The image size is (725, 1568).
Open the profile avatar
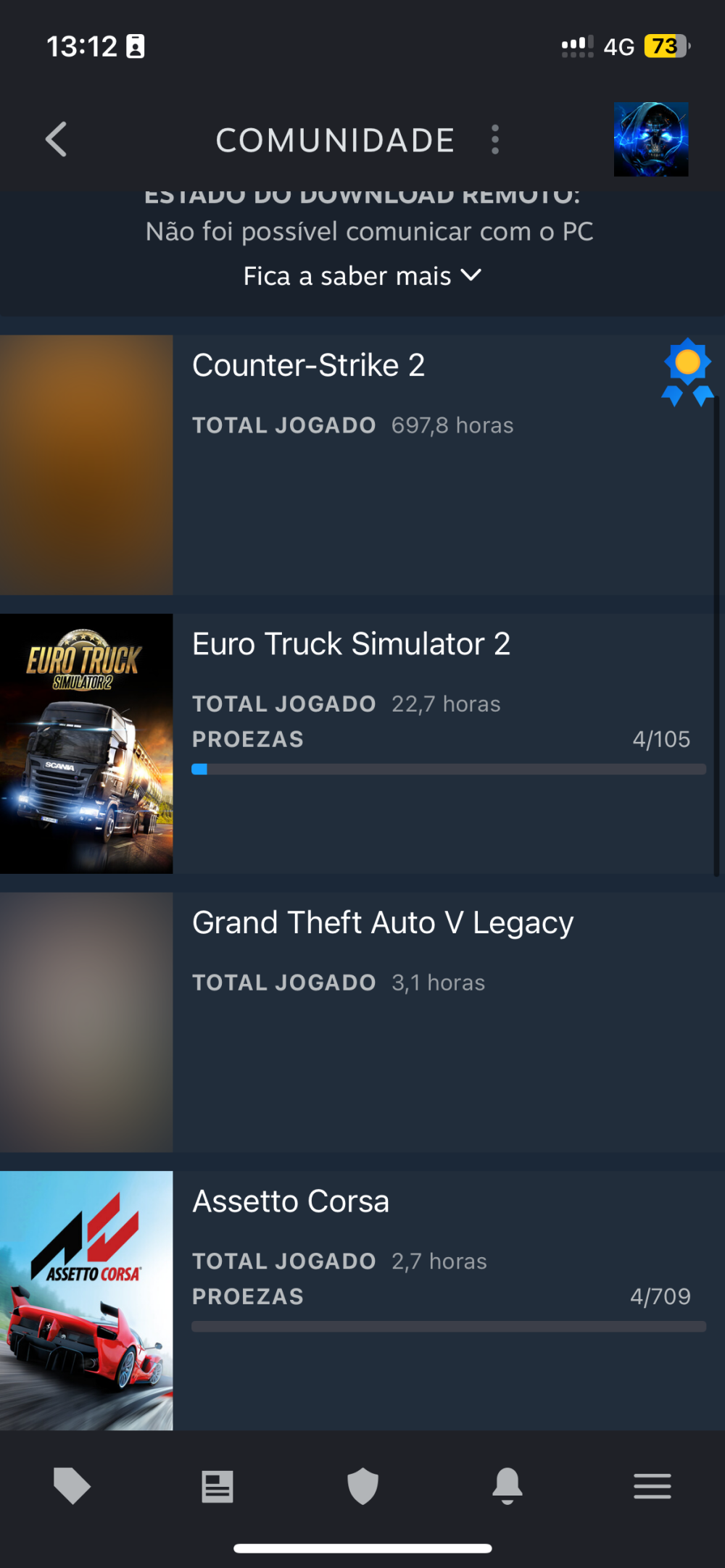650,139
